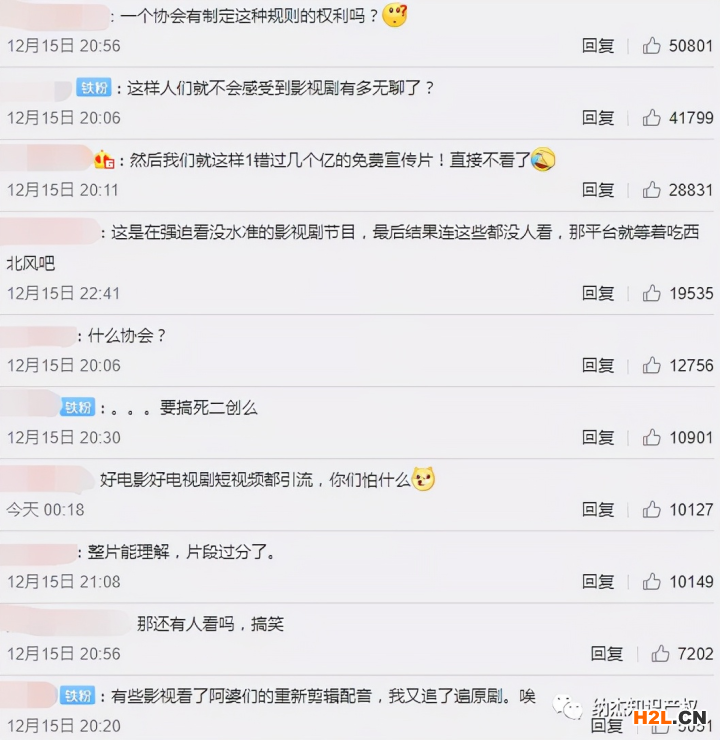Like the comment posted 今天 00:18
The width and height of the screenshot is (720, 740).
(652, 510)
